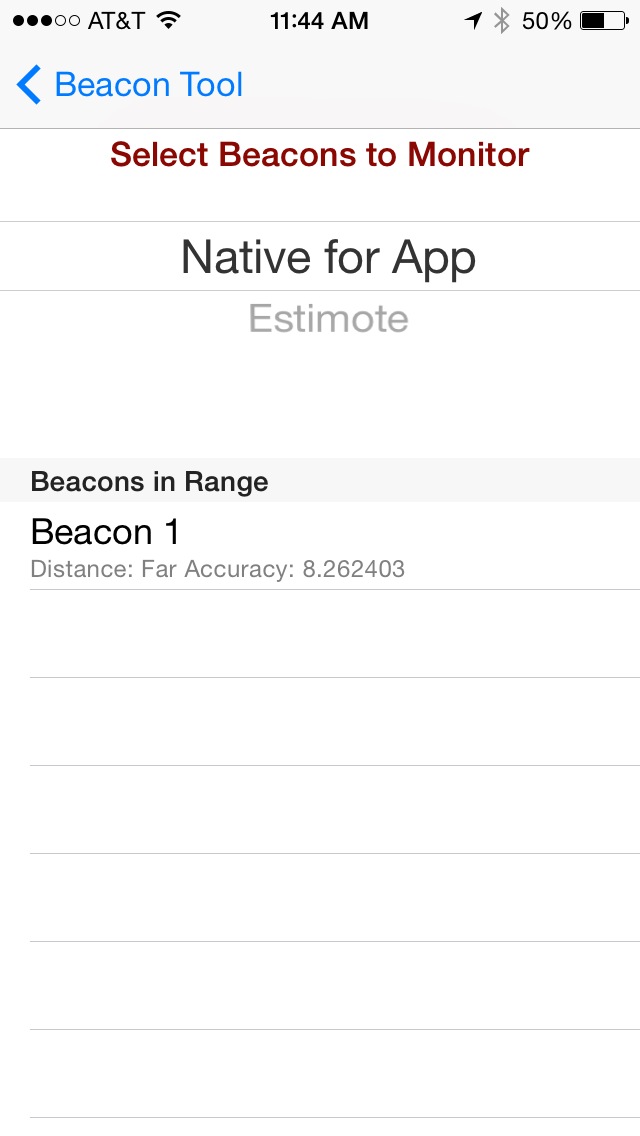640x1136 pixels.
Task: Open the Beacon 1 row
Action: (320, 546)
